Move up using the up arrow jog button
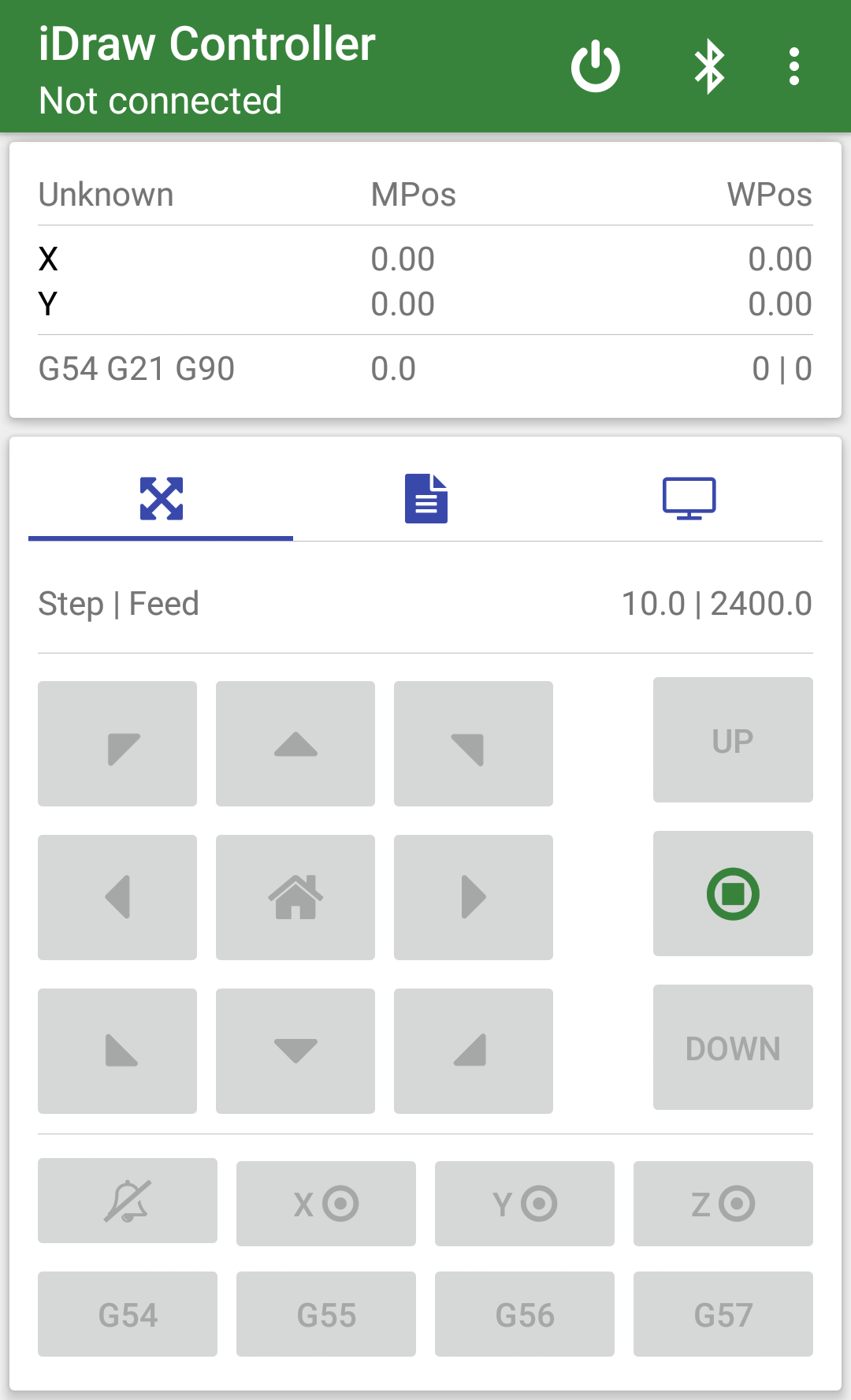 [295, 743]
